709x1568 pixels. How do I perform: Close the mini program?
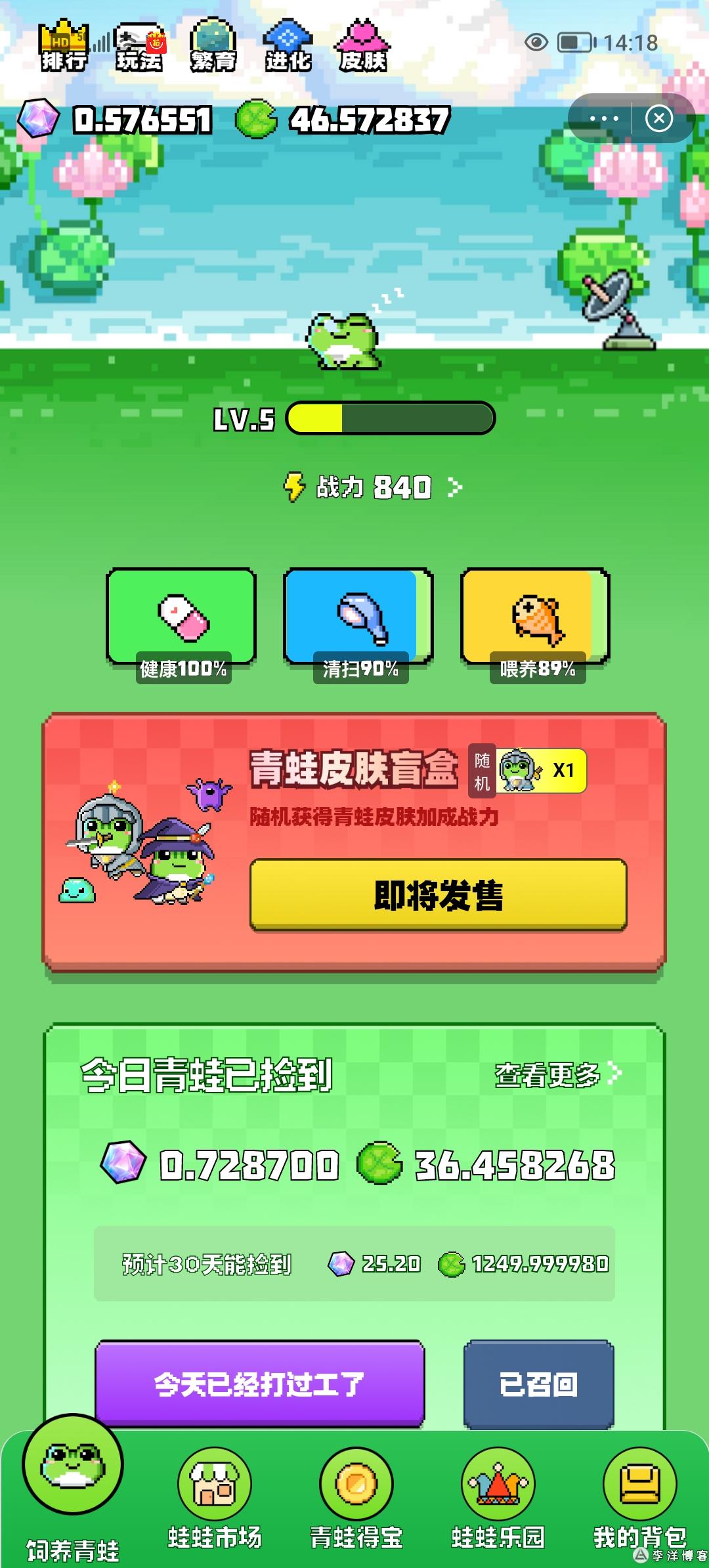coord(659,119)
